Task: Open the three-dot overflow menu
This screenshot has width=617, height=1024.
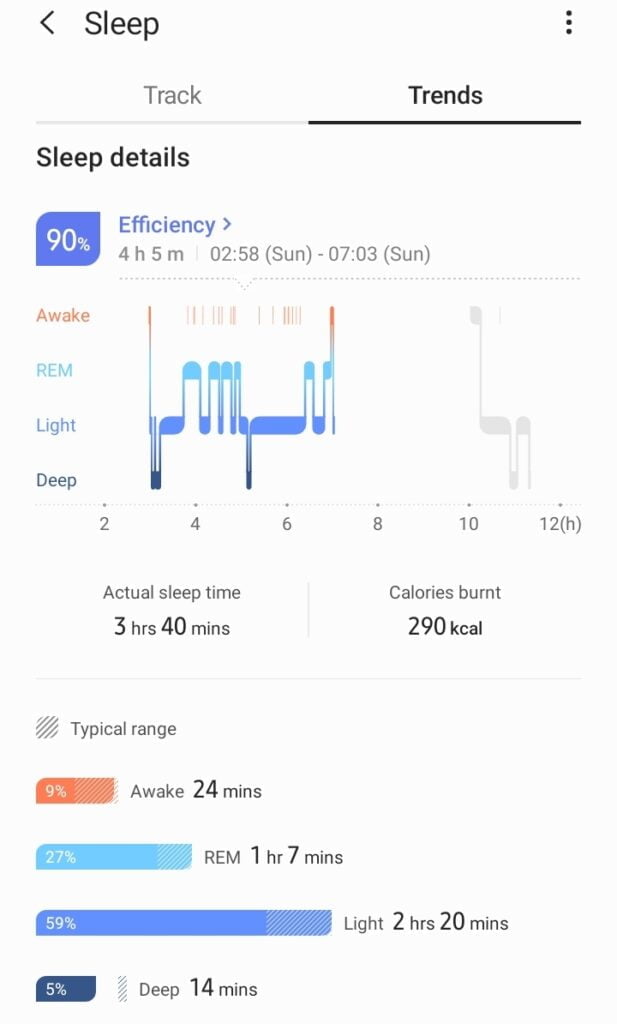Action: [x=569, y=23]
